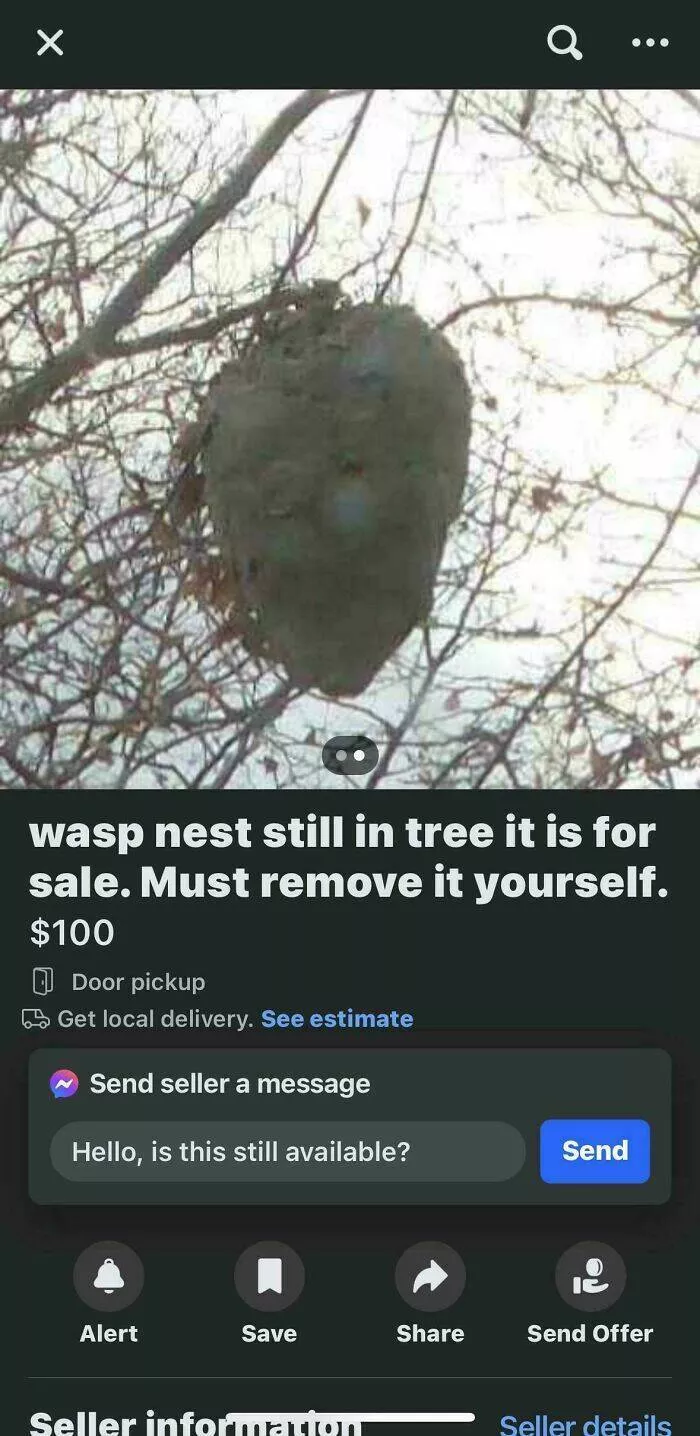The image size is (700, 1436).
Task: Send Offer to the seller
Action: click(x=590, y=1276)
